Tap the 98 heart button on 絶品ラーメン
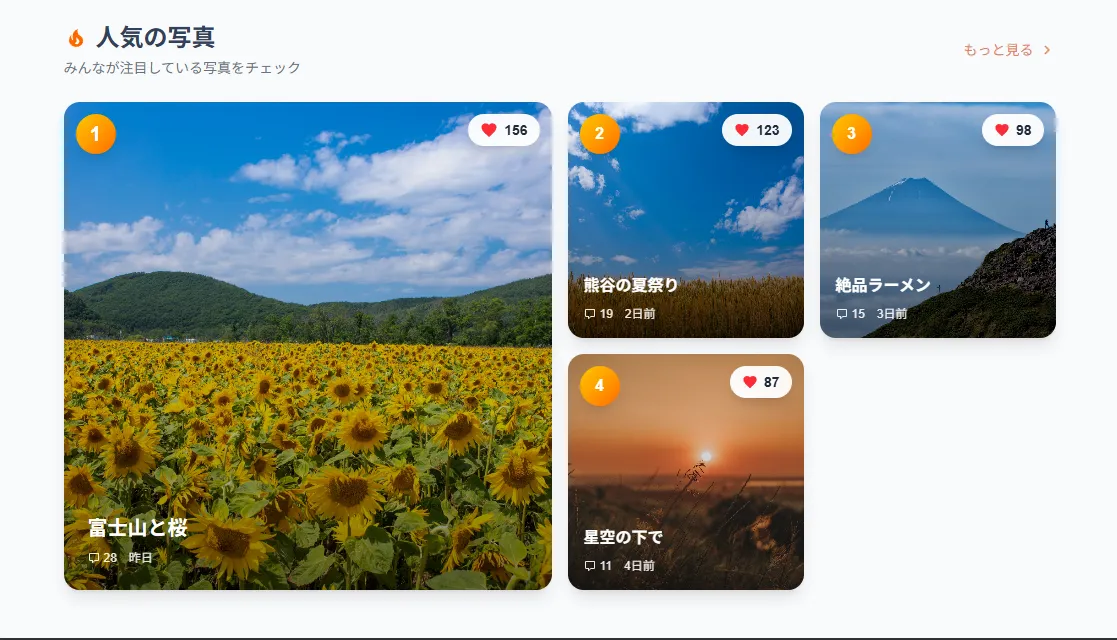 click(x=1012, y=130)
